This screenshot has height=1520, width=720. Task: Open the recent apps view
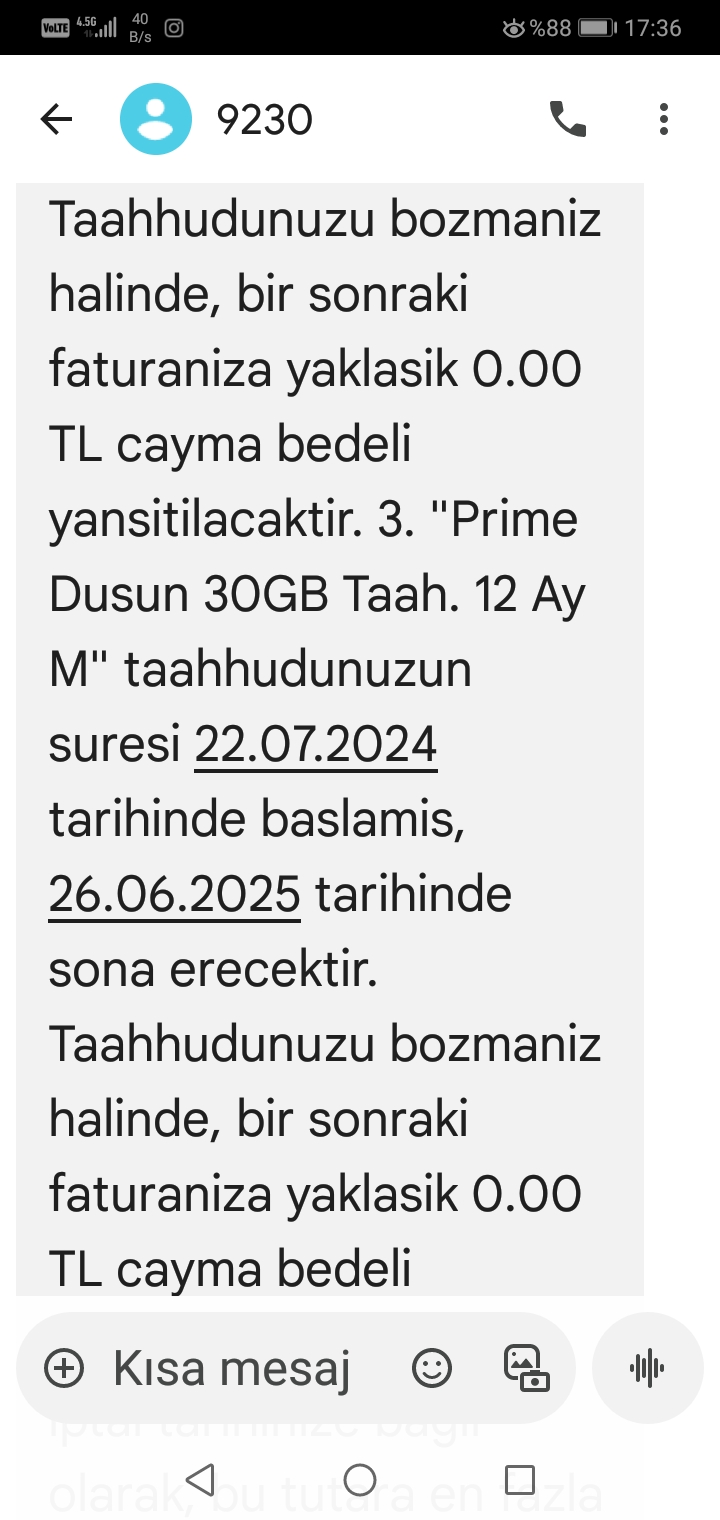(x=519, y=1480)
